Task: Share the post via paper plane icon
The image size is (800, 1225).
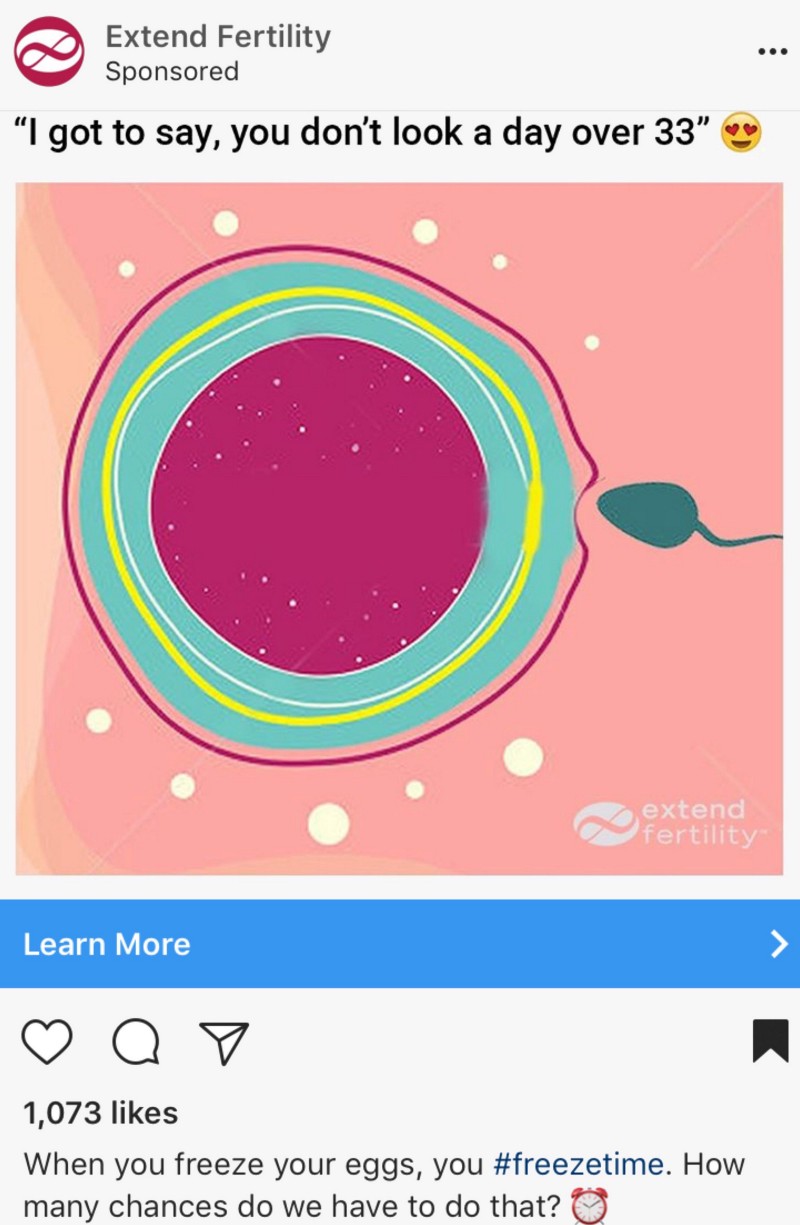Action: (x=223, y=1042)
